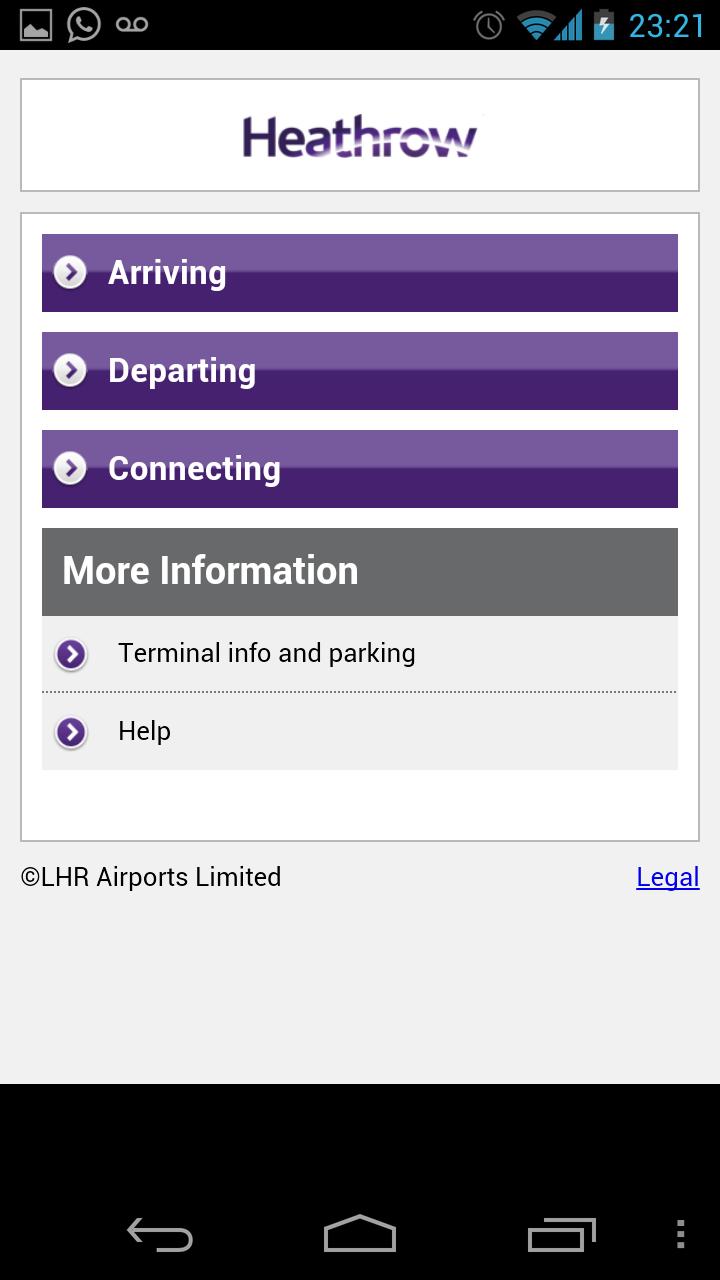Viewport: 720px width, 1280px height.
Task: Click the arrow icon next to Terminal info and parking
Action: 70,653
